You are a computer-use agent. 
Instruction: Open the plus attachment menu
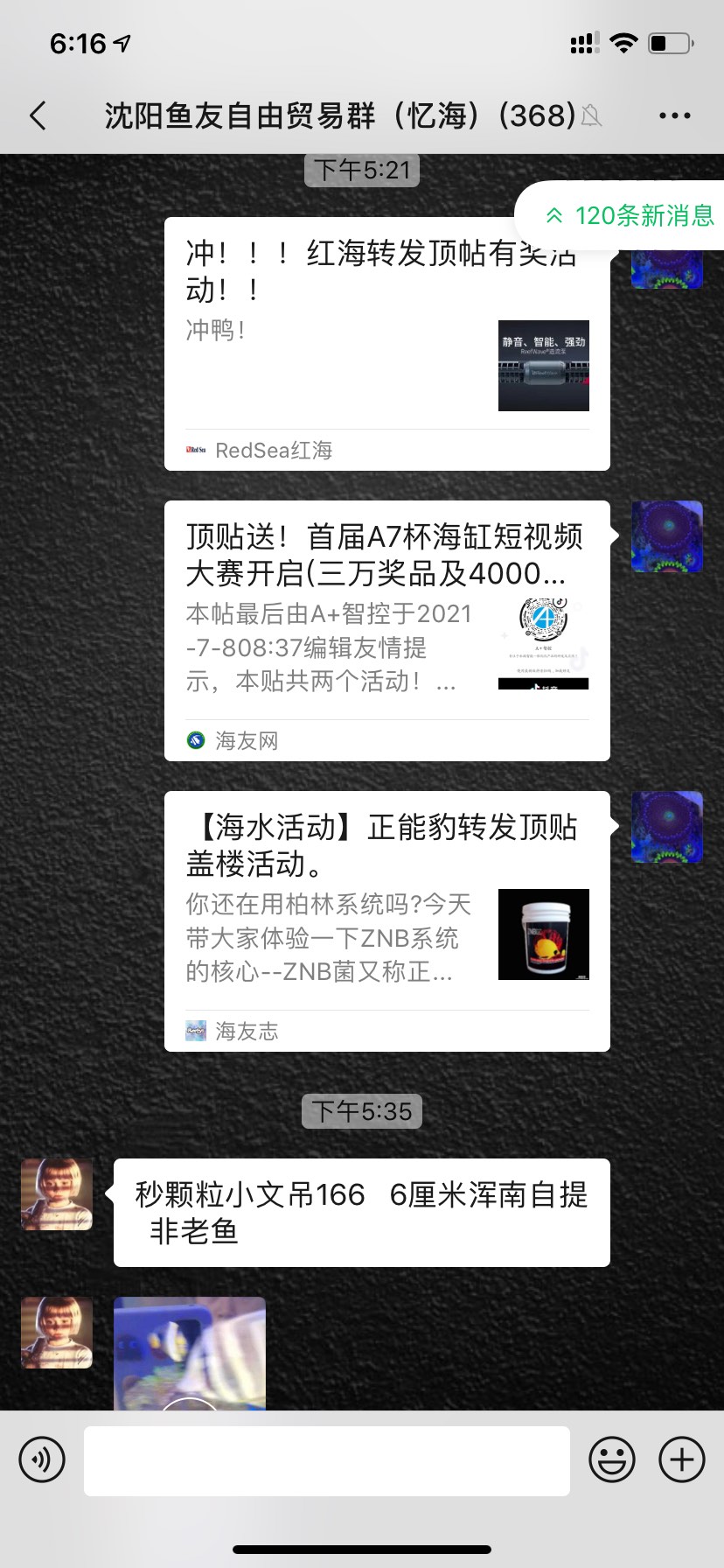coord(681,1459)
